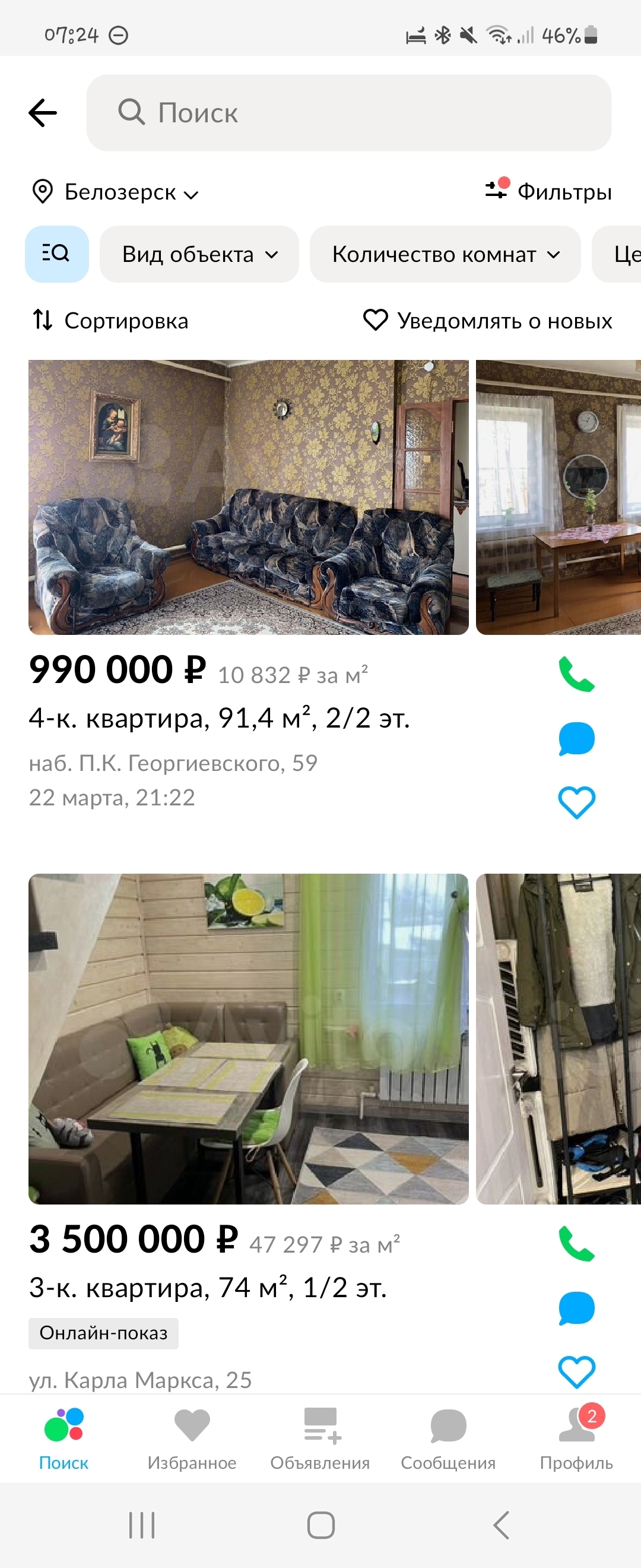Message the seller of the 3 500 000 ₽ apartment
Screen dimensions: 641x1568
576,1307
